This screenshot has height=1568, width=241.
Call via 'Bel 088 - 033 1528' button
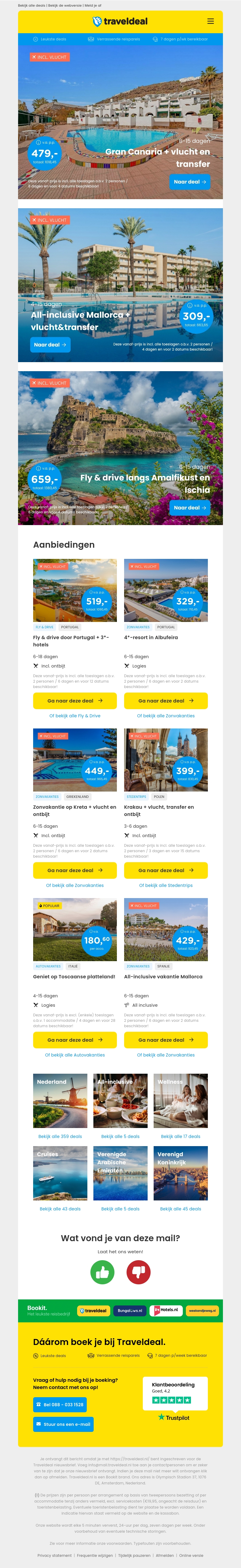click(59, 1405)
